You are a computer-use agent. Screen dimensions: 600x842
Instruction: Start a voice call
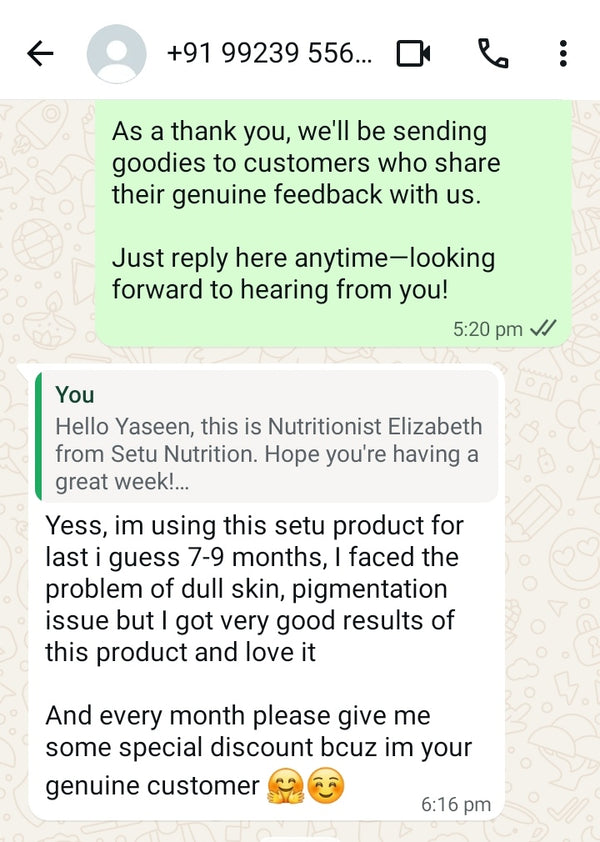tap(492, 53)
